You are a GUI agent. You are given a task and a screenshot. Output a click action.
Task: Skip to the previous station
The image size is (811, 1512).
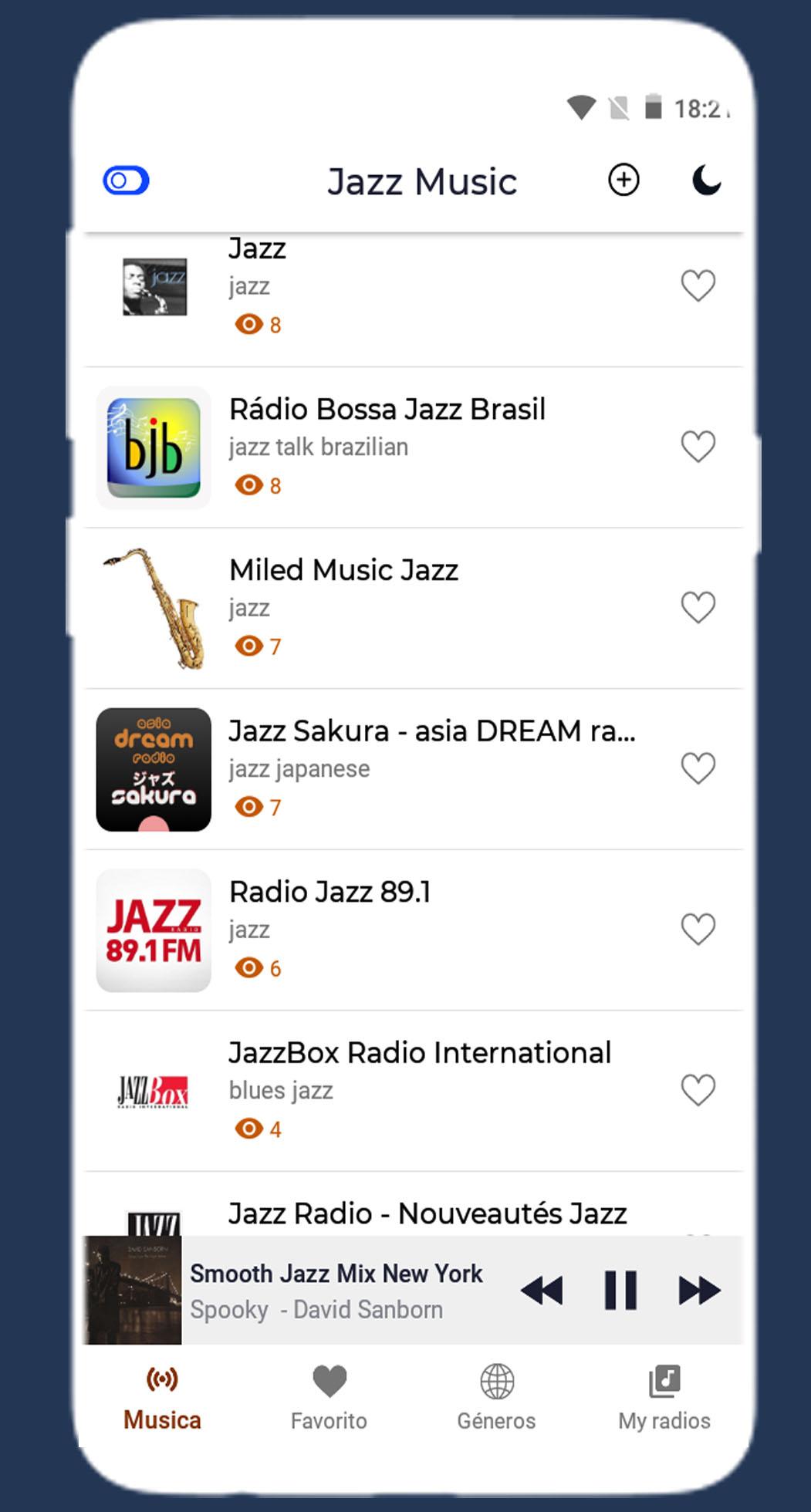(542, 1291)
